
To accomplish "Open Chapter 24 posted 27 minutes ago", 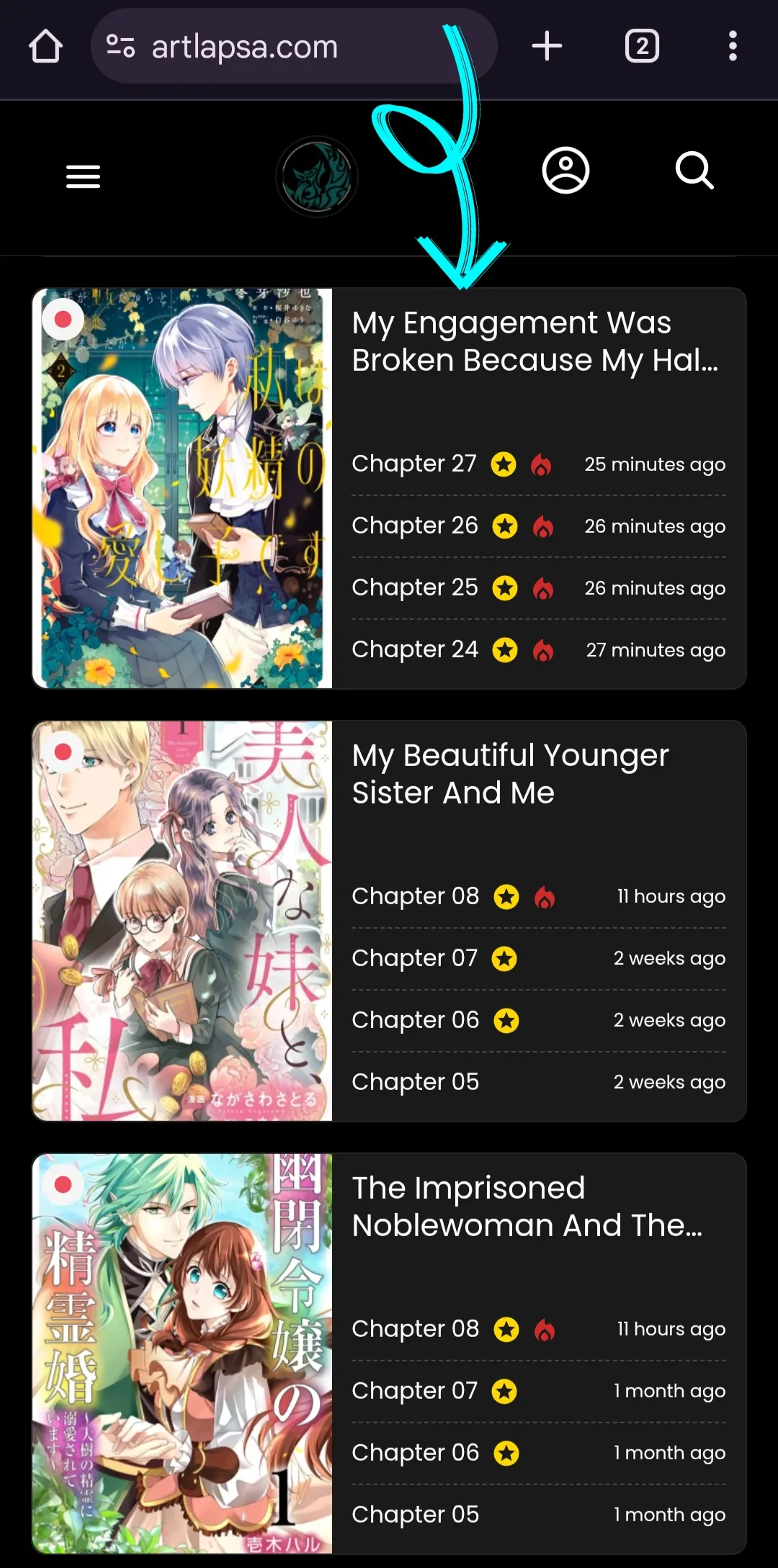I will pos(415,649).
